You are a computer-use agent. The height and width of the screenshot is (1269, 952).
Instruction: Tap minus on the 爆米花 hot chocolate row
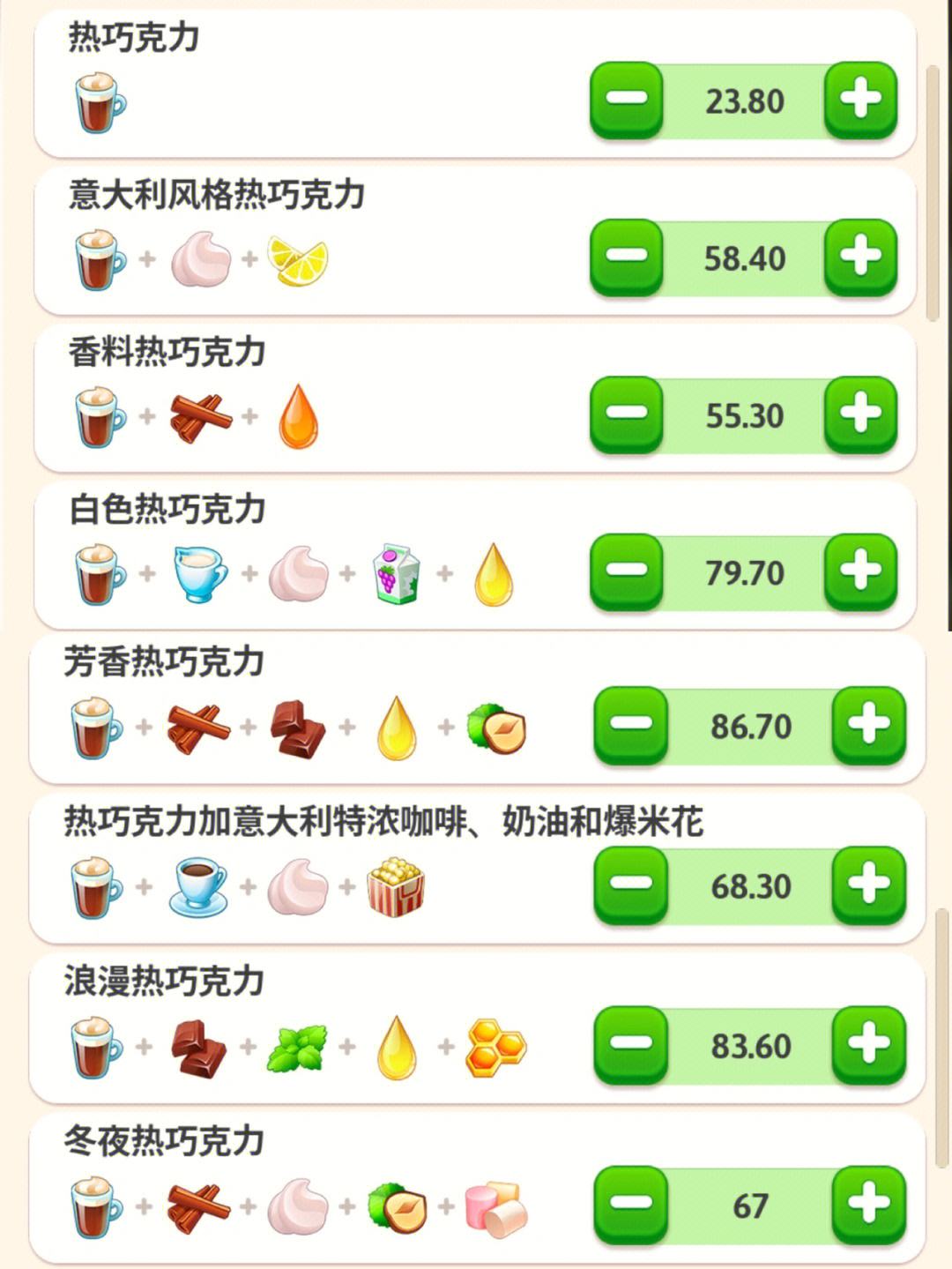pos(631,885)
